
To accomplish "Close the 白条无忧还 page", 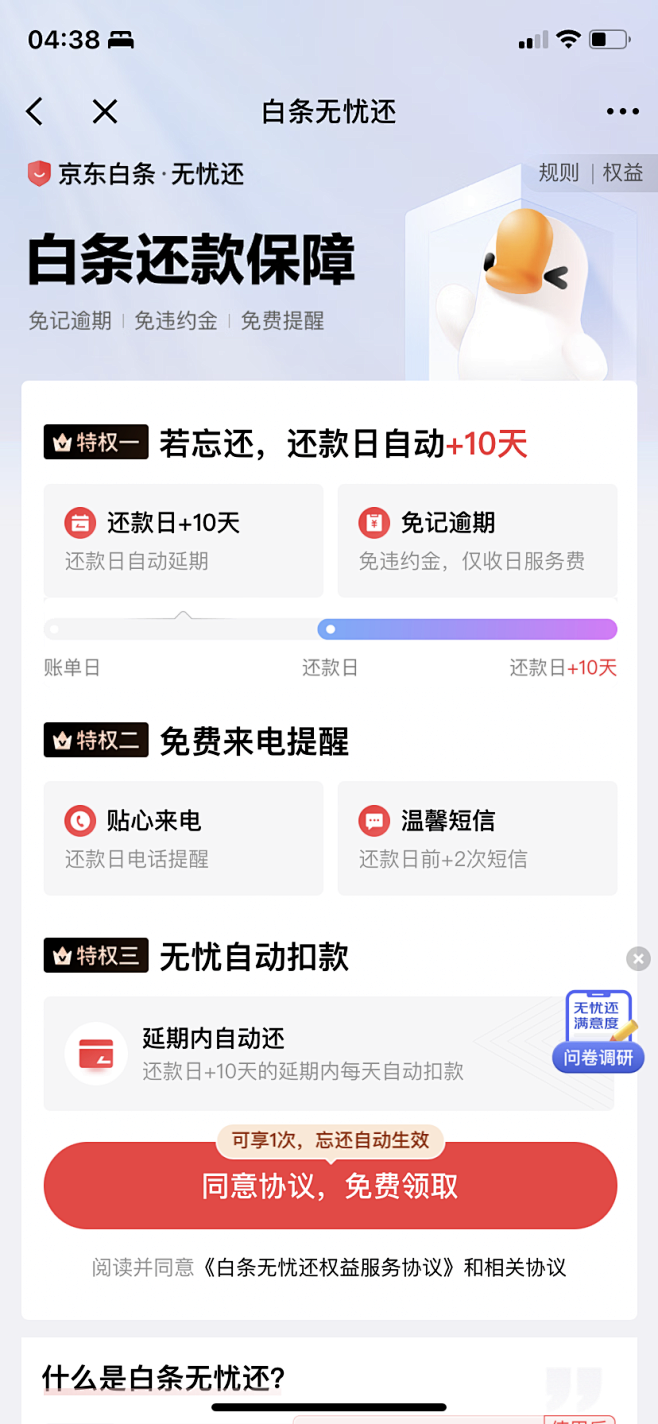I will click(105, 111).
